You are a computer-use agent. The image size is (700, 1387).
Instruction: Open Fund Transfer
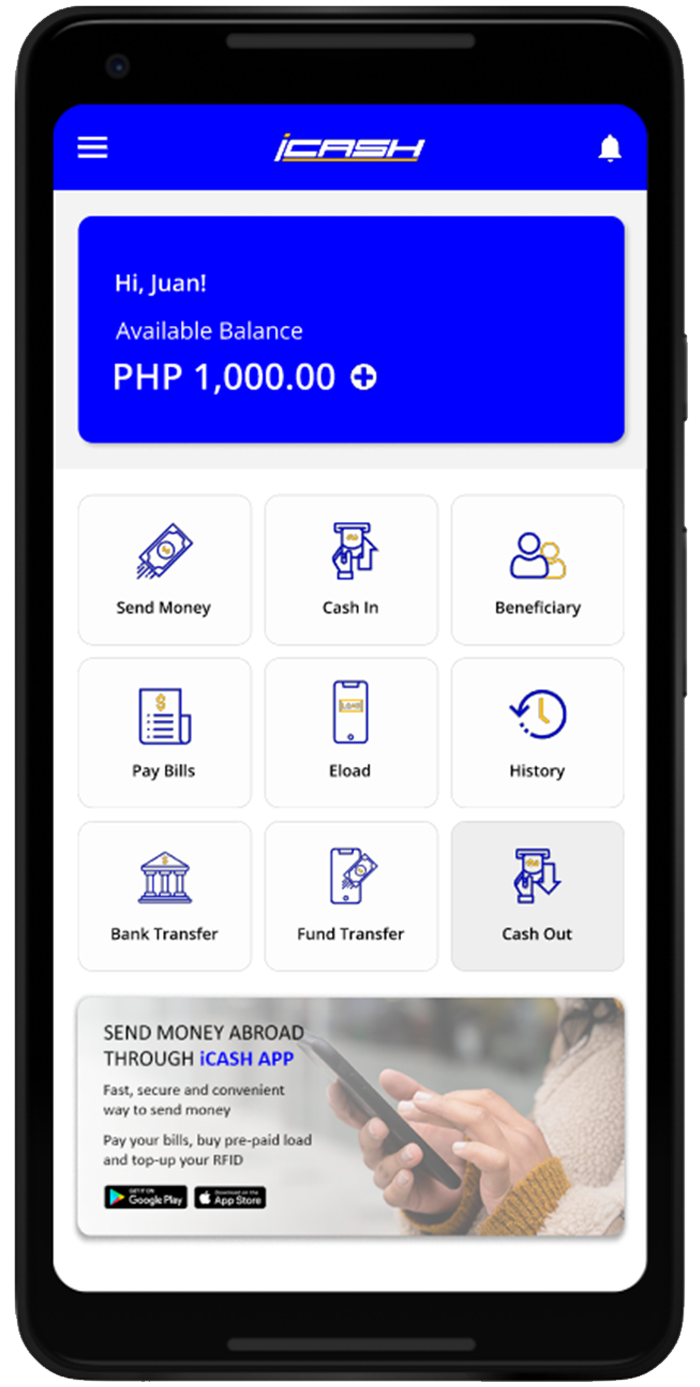coord(351,896)
